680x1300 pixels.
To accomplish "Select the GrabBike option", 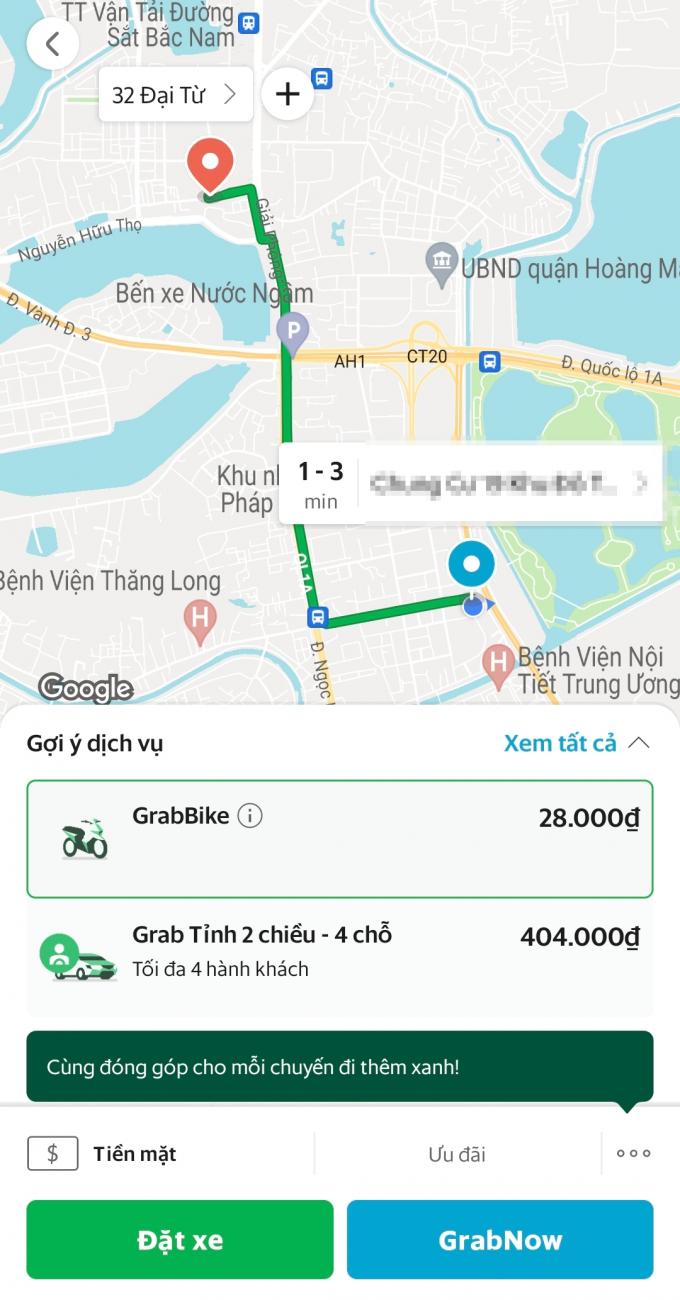I will coord(339,839).
